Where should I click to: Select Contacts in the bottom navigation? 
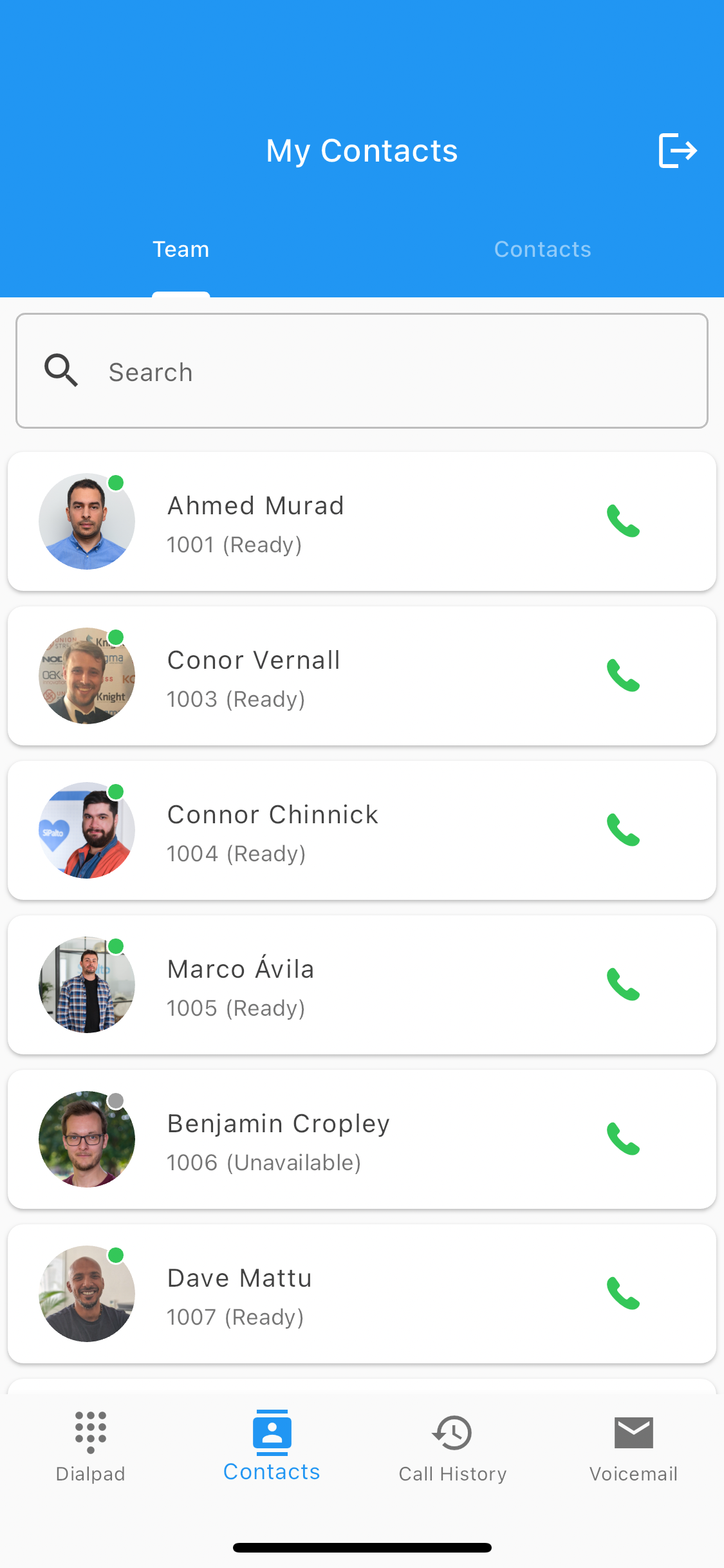(272, 1446)
